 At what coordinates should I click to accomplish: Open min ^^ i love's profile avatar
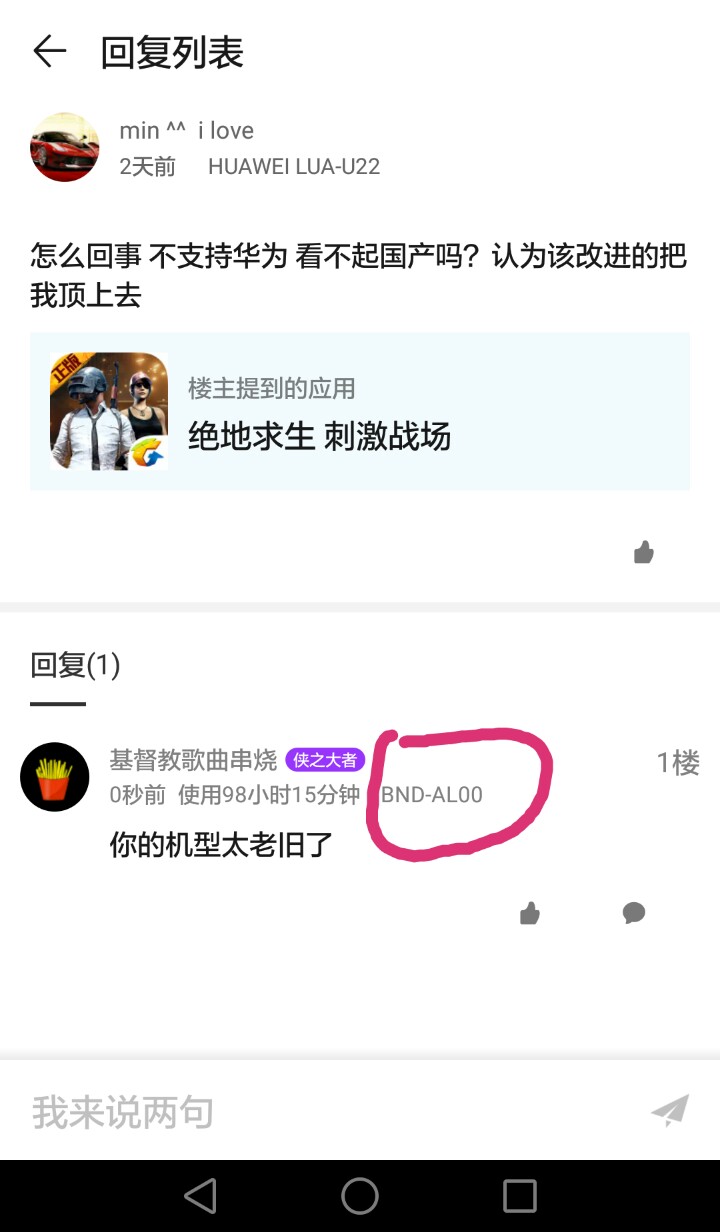coord(65,147)
